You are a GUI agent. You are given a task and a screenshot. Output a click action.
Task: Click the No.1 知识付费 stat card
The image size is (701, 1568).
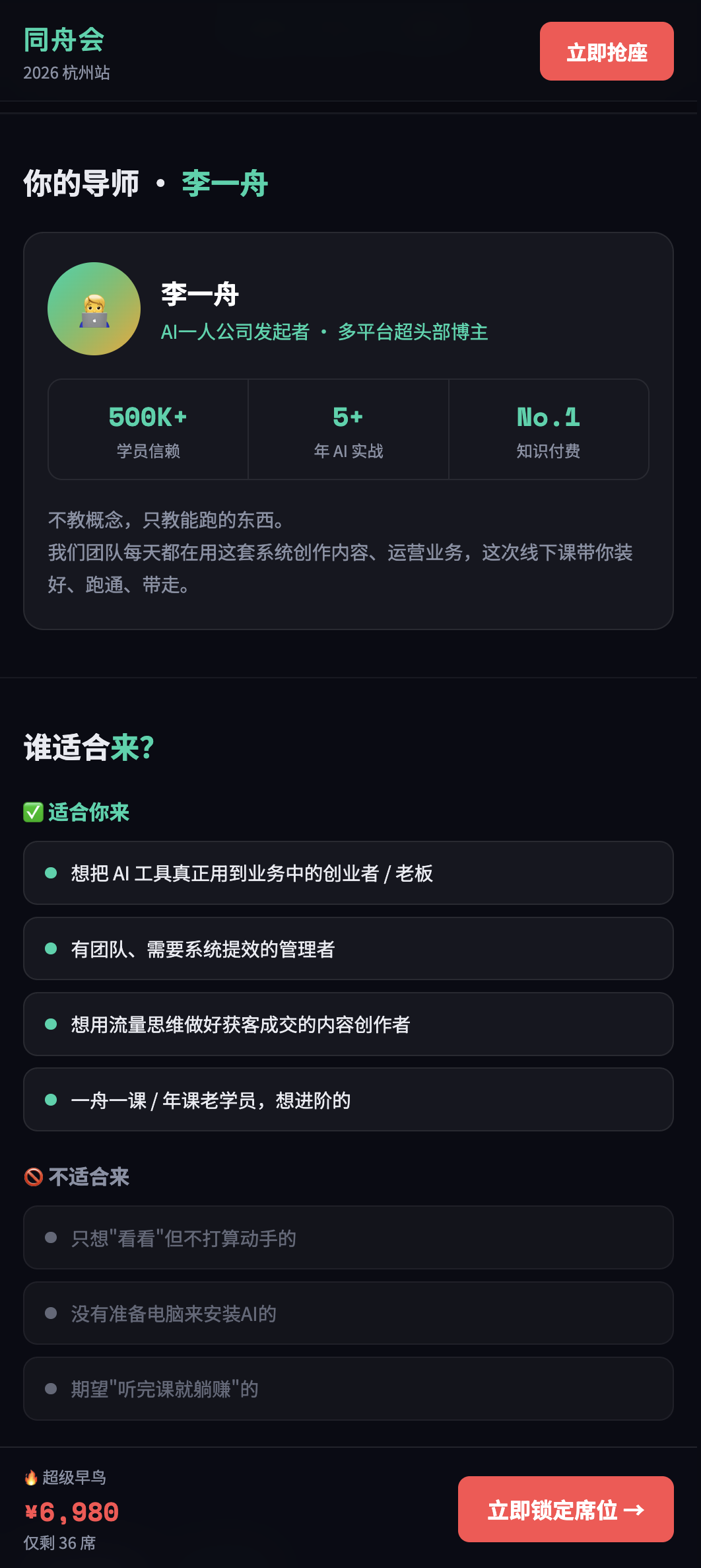(x=548, y=429)
